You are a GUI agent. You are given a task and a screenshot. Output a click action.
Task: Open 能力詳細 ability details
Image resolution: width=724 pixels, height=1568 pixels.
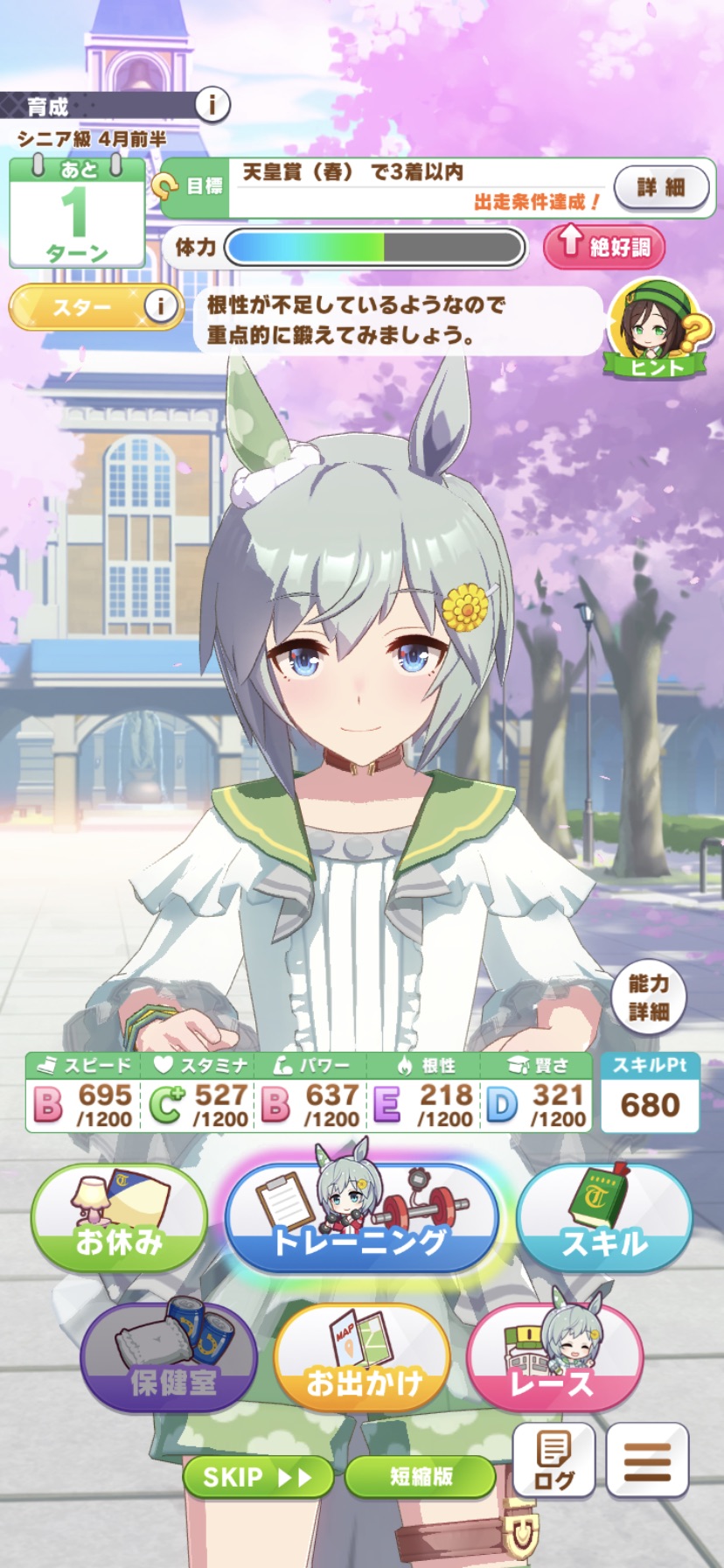point(648,997)
